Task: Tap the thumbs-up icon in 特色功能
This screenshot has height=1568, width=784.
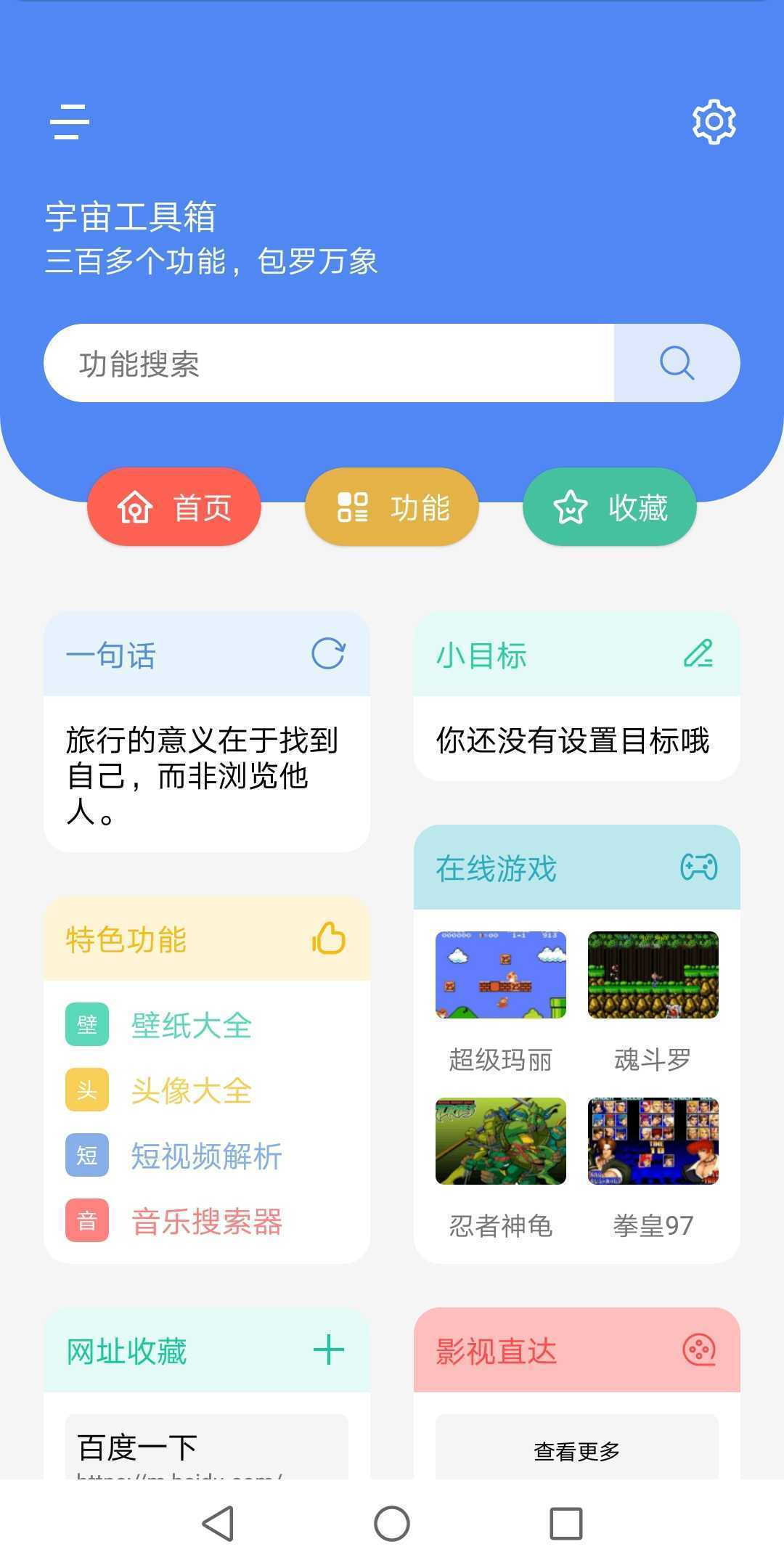Action: pyautogui.click(x=327, y=937)
